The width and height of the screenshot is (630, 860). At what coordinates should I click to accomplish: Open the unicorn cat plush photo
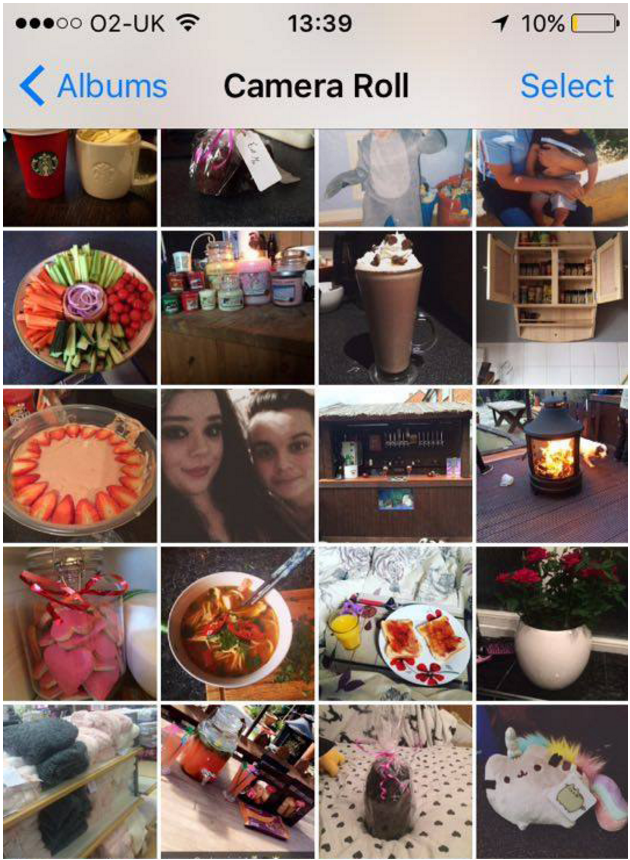pos(552,780)
